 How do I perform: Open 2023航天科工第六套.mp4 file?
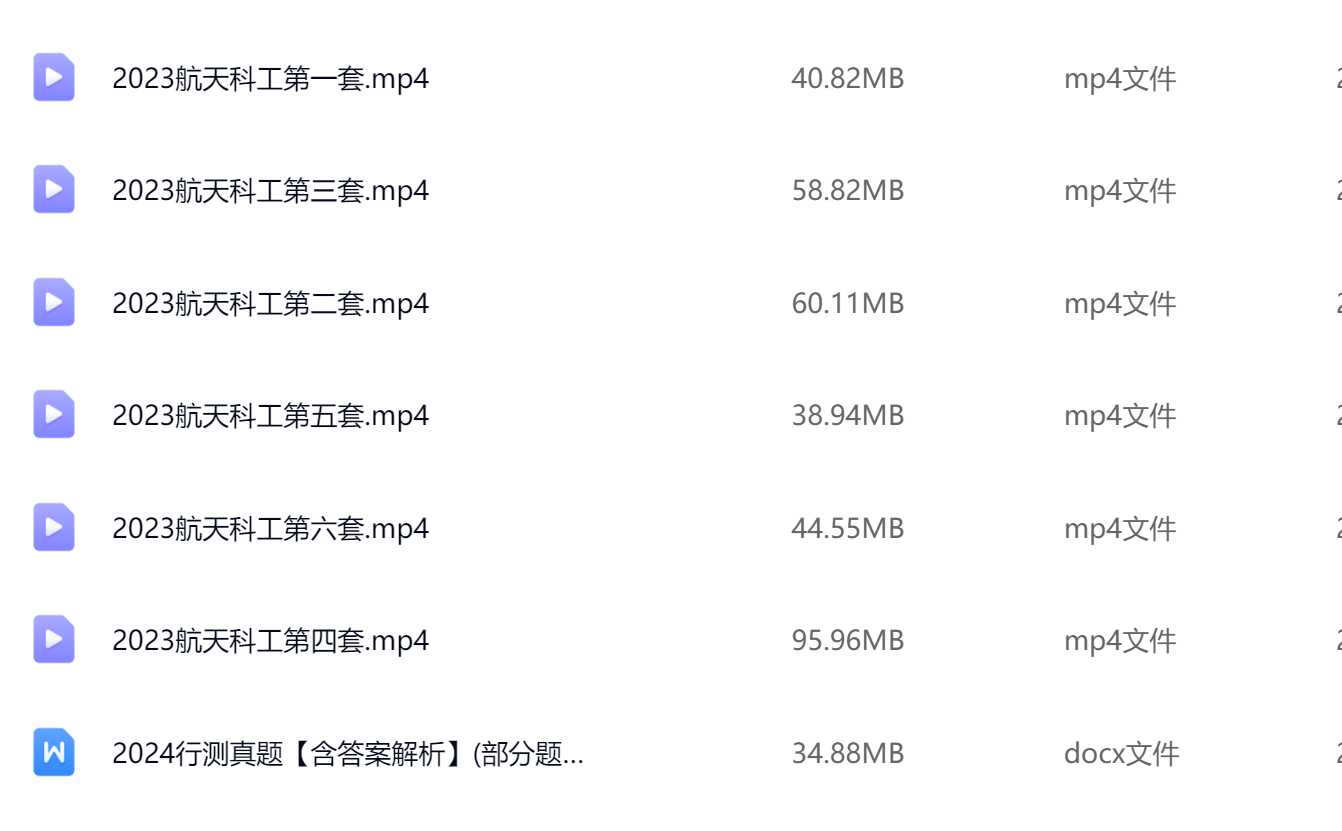[270, 528]
